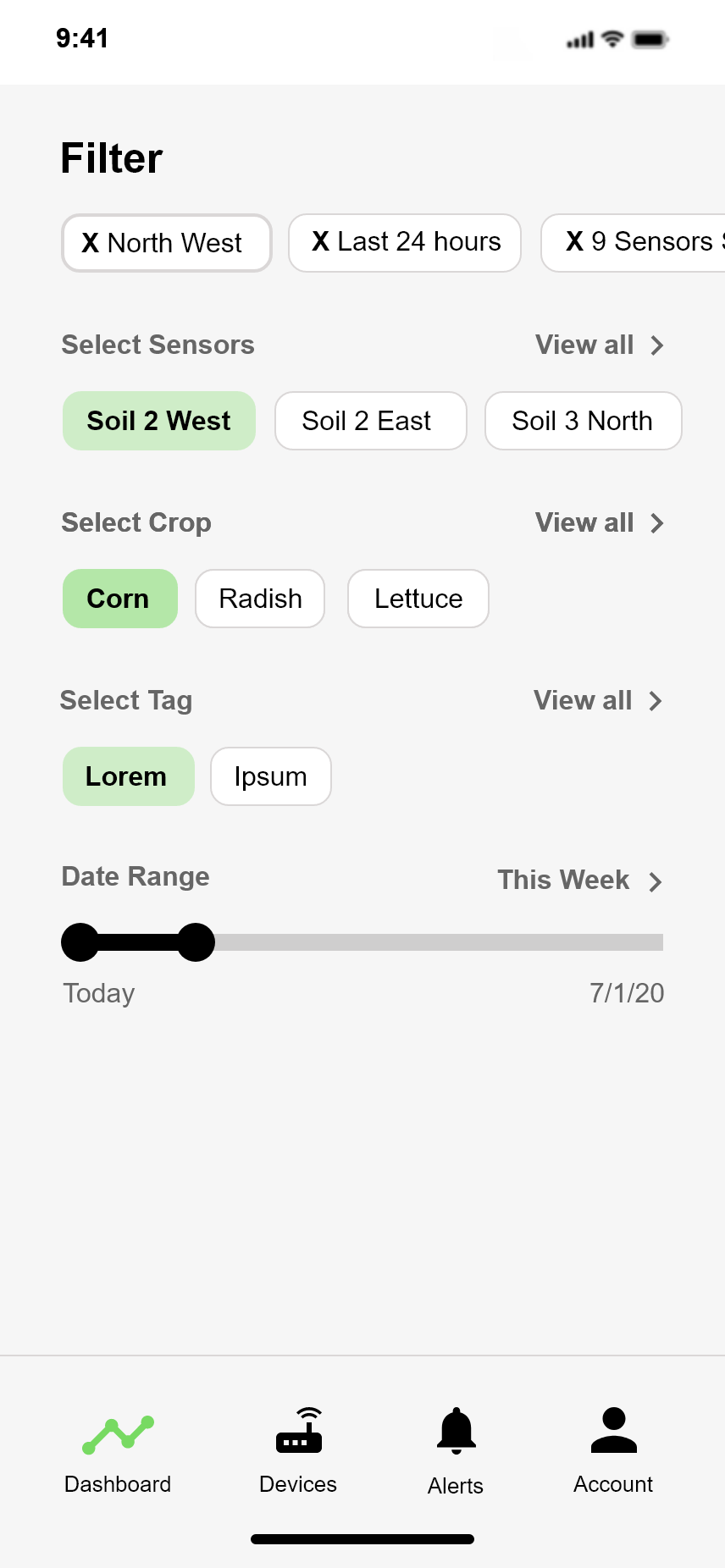Choose the Soil 3 North sensor
Image resolution: width=725 pixels, height=1568 pixels.
583,421
